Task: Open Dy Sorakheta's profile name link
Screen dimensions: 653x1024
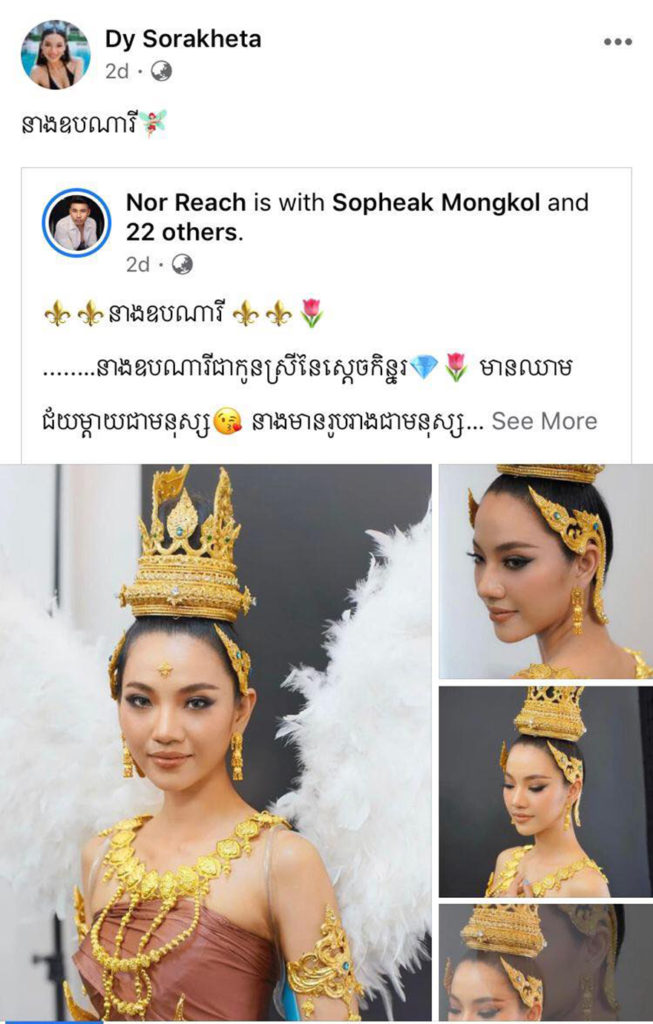Action: pyautogui.click(x=182, y=40)
